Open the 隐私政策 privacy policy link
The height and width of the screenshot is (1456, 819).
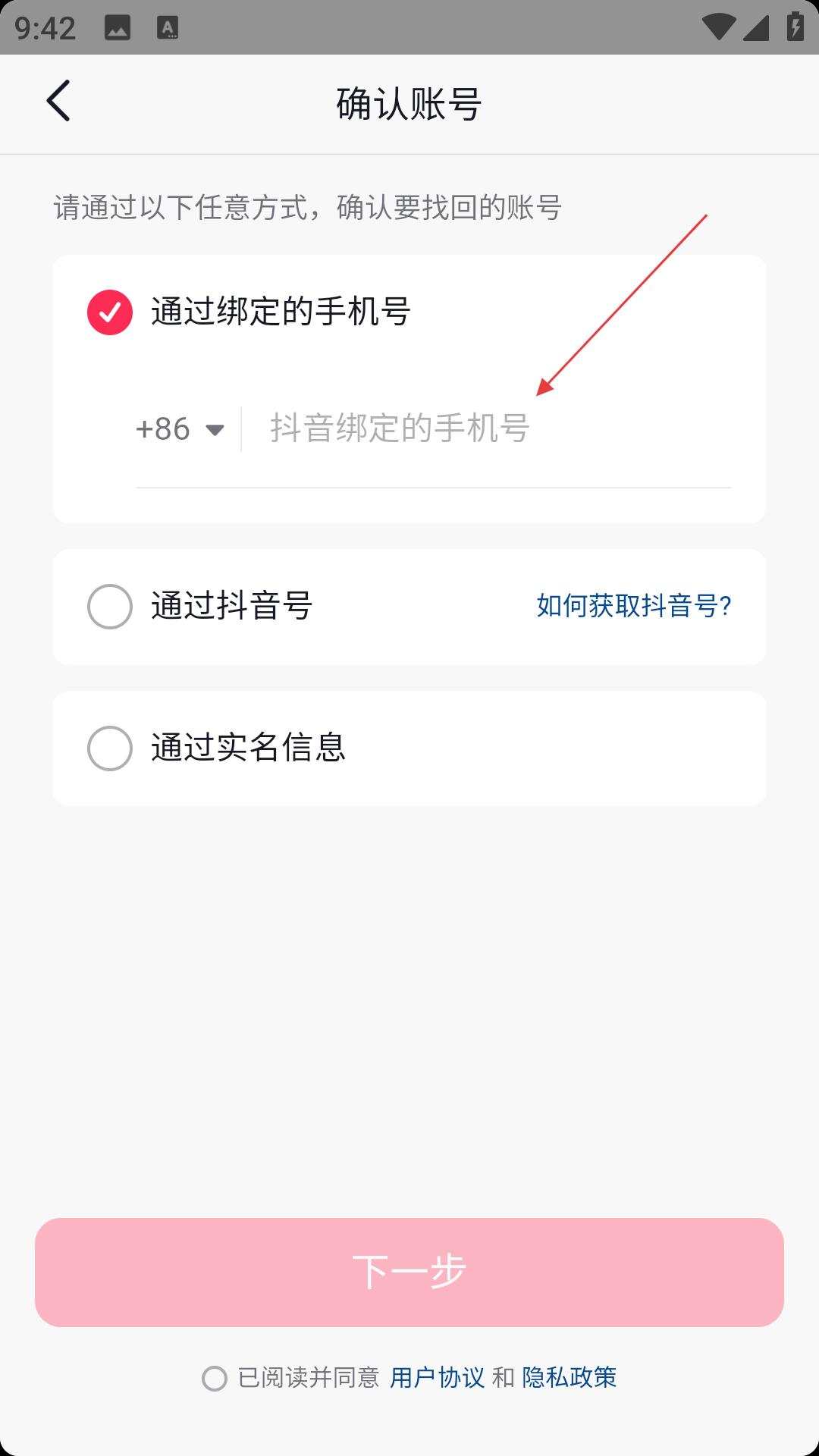pos(570,1377)
